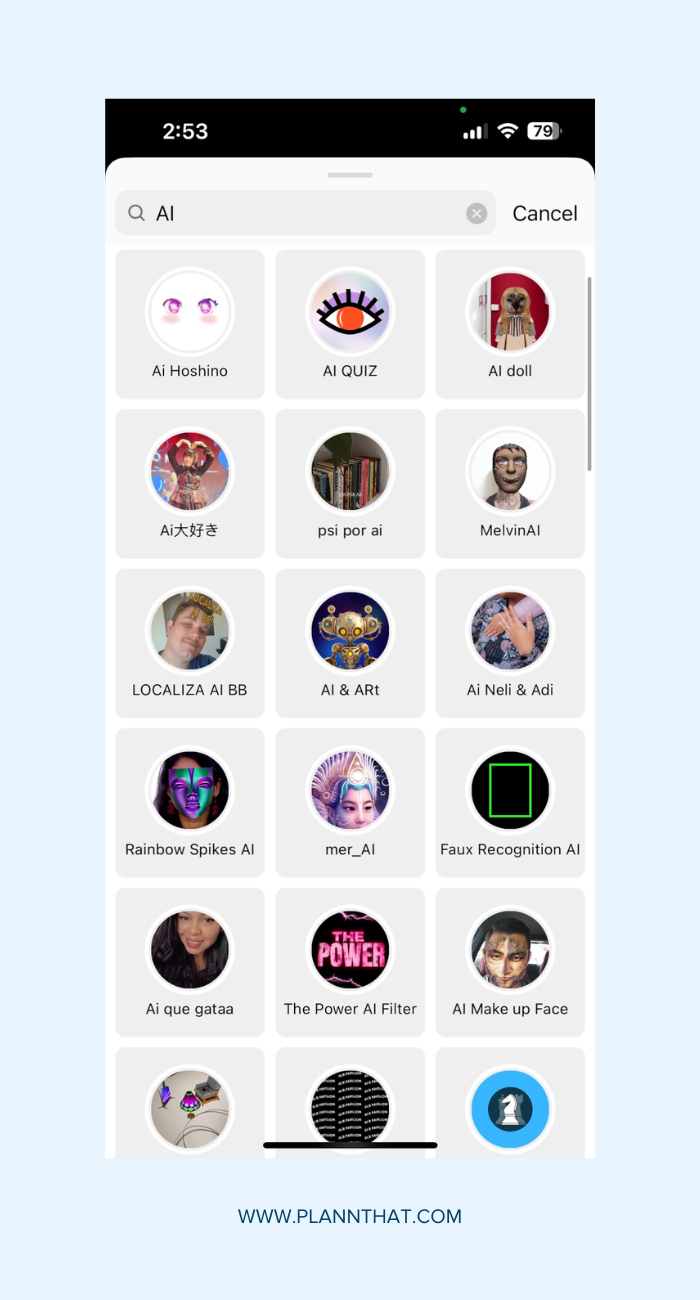Clear the search text
The height and width of the screenshot is (1300, 700).
tap(477, 213)
